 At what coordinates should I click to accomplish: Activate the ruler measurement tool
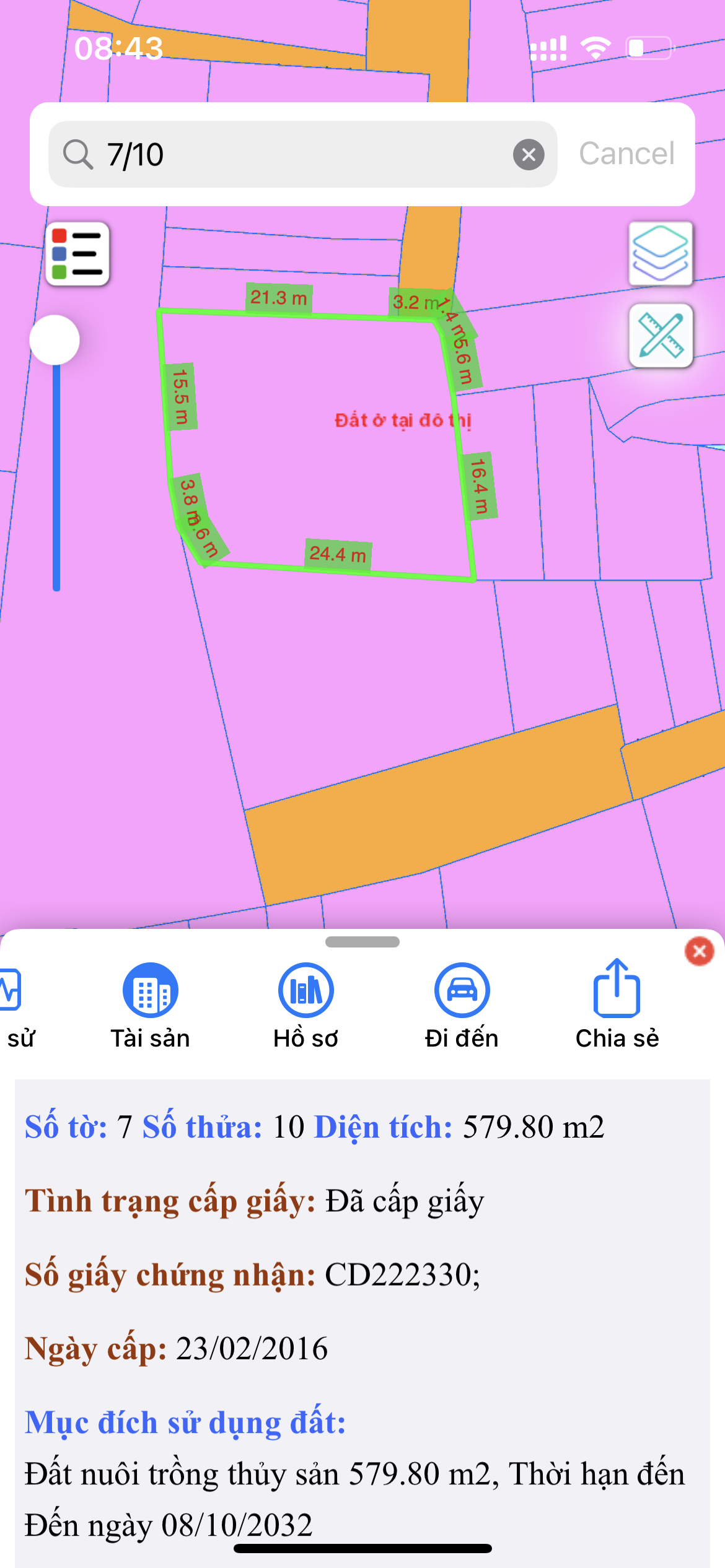pos(661,336)
